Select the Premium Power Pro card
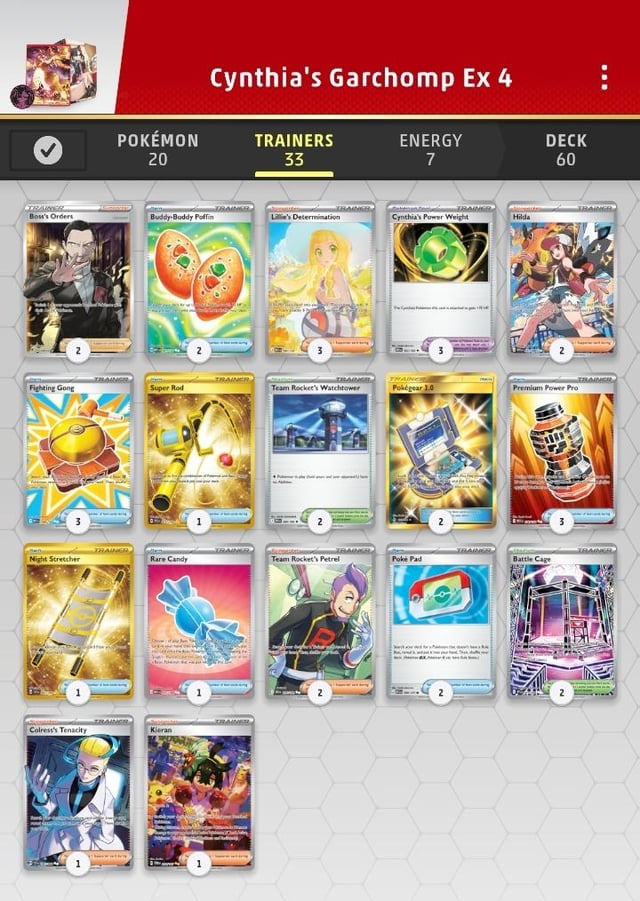 (561, 447)
